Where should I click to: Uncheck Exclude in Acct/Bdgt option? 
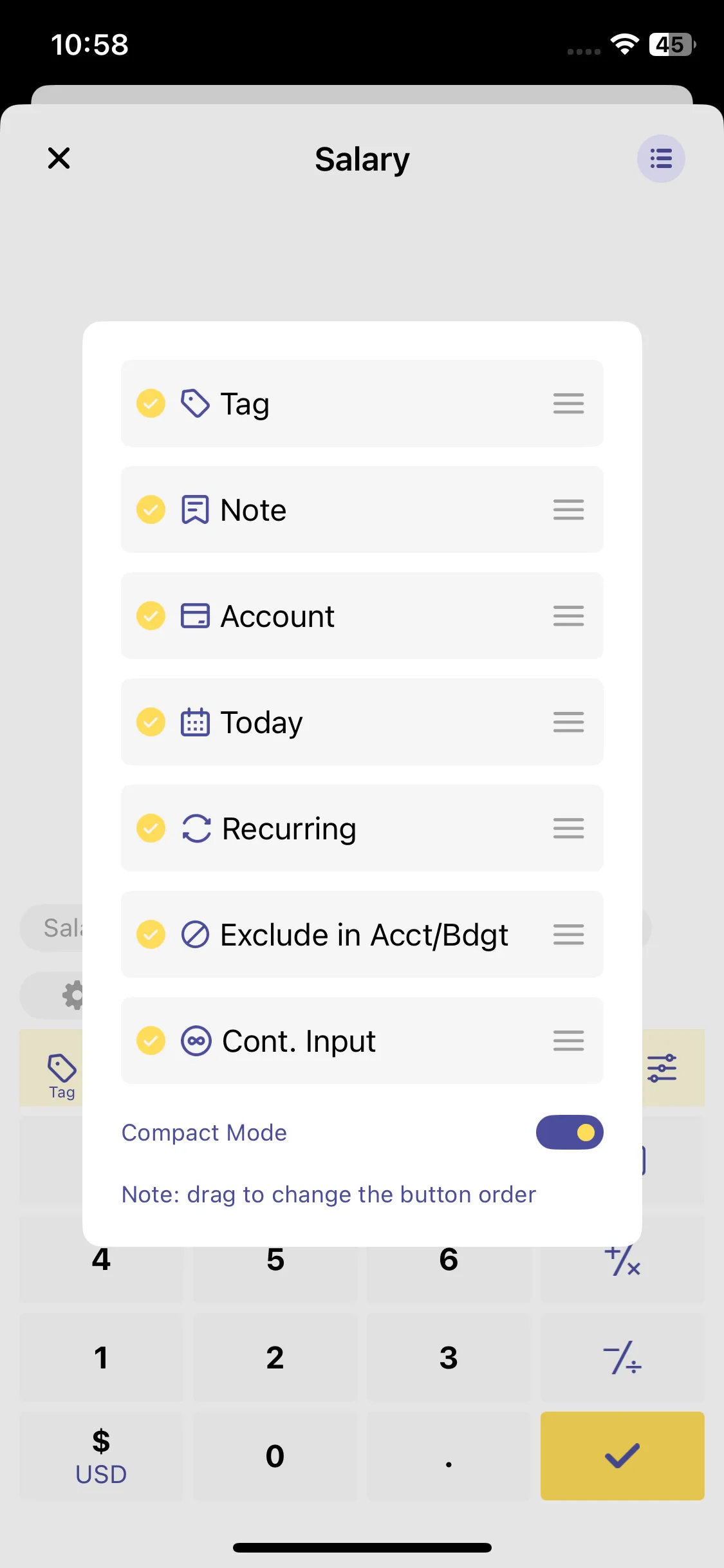pos(151,935)
